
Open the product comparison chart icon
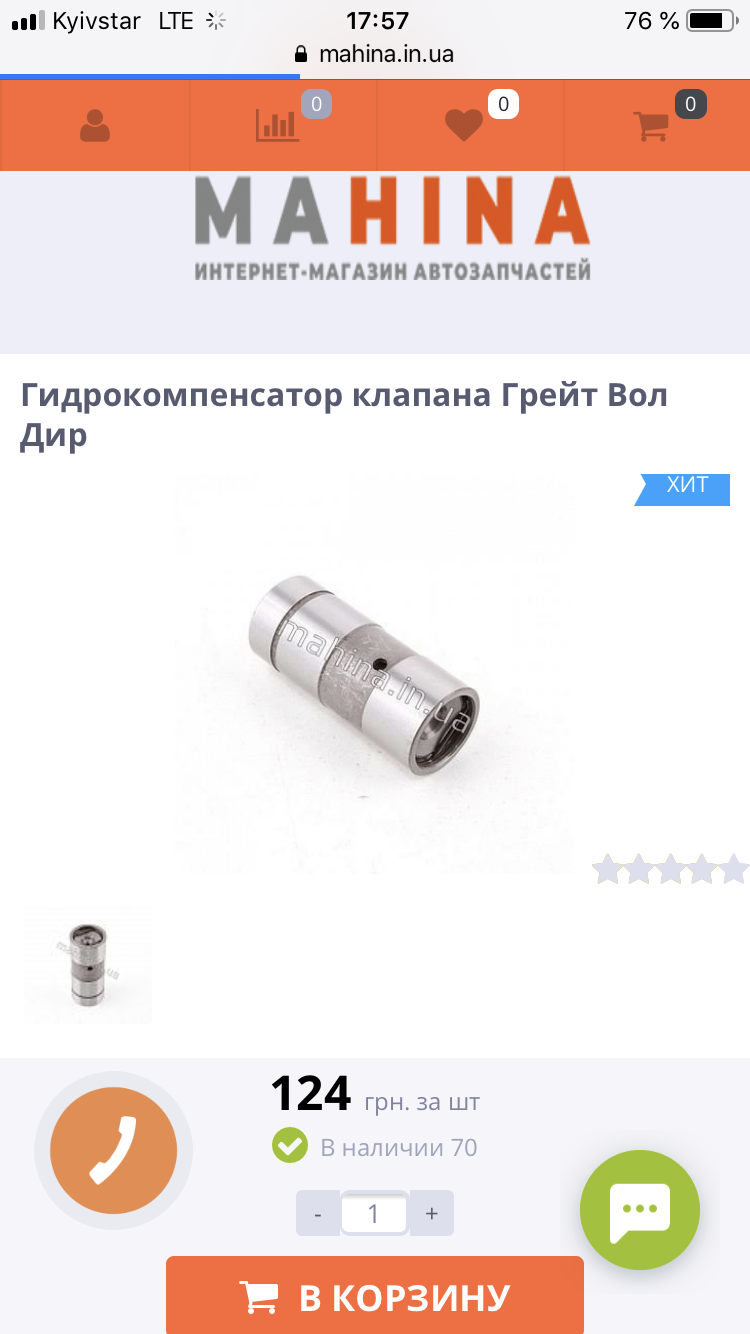(x=277, y=125)
